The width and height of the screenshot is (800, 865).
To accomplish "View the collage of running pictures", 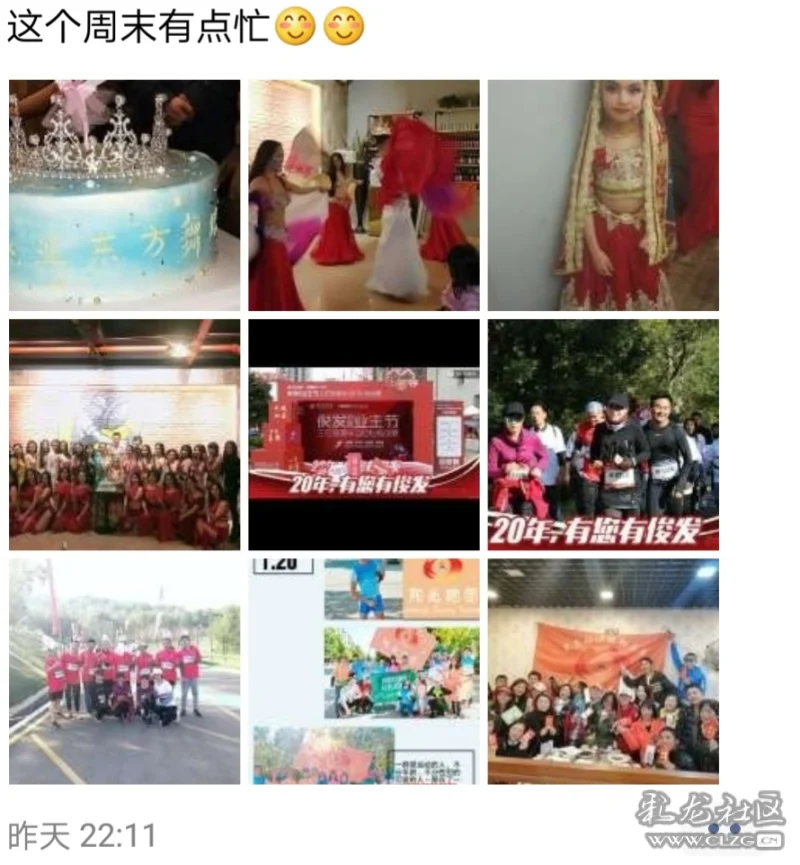I will click(364, 671).
